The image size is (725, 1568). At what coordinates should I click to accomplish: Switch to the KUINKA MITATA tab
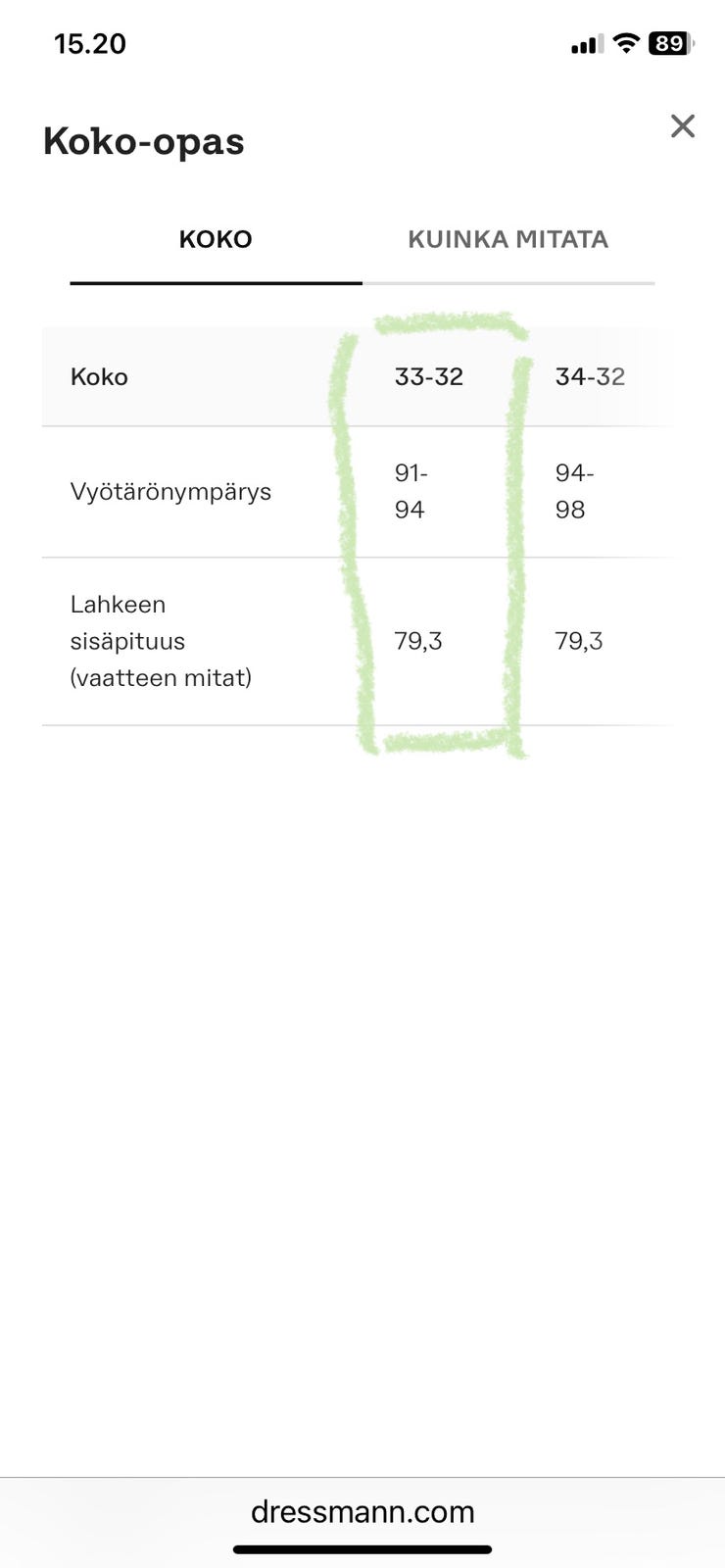(508, 240)
